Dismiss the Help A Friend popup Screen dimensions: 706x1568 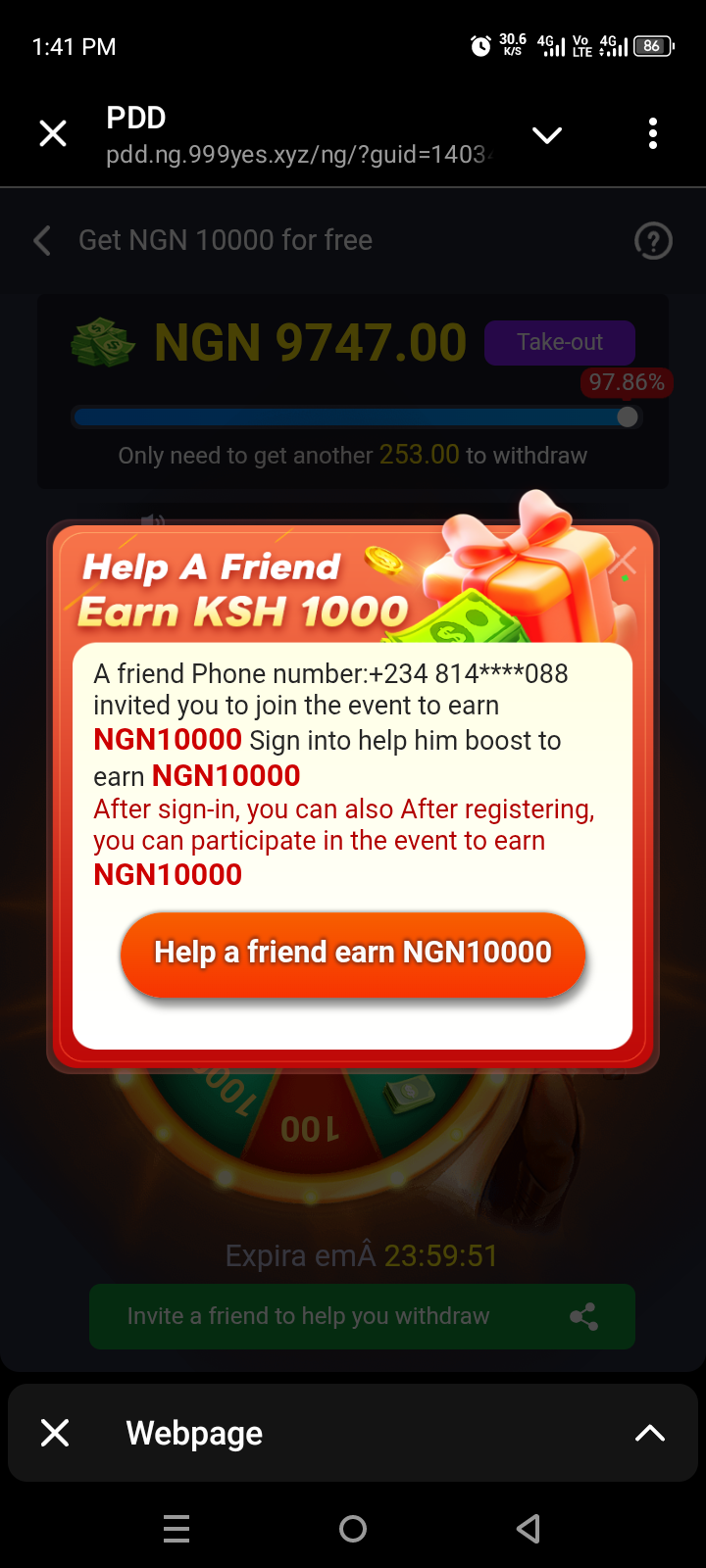[x=623, y=563]
